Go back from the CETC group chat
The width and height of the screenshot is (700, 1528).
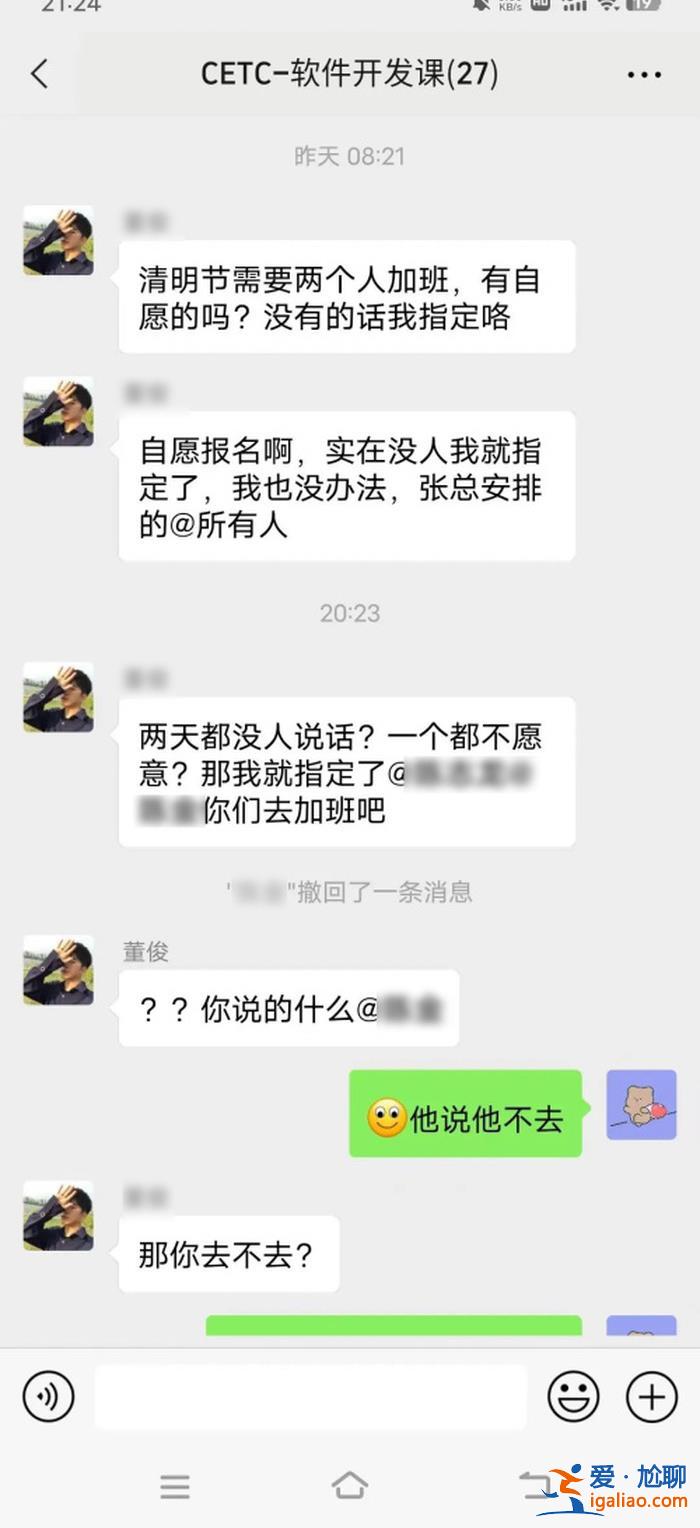tap(40, 74)
